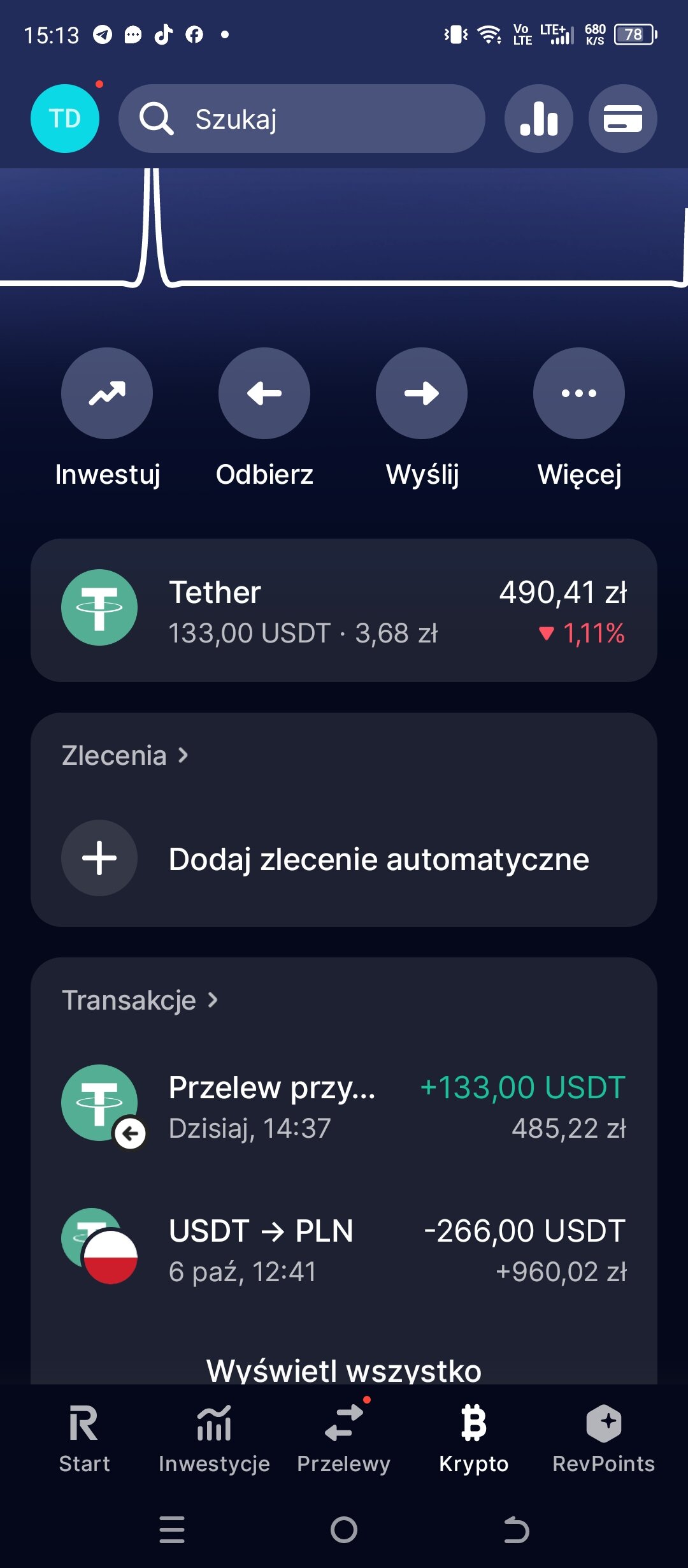Image resolution: width=688 pixels, height=1568 pixels.
Task: Open the Tether holding card
Action: coord(344,610)
